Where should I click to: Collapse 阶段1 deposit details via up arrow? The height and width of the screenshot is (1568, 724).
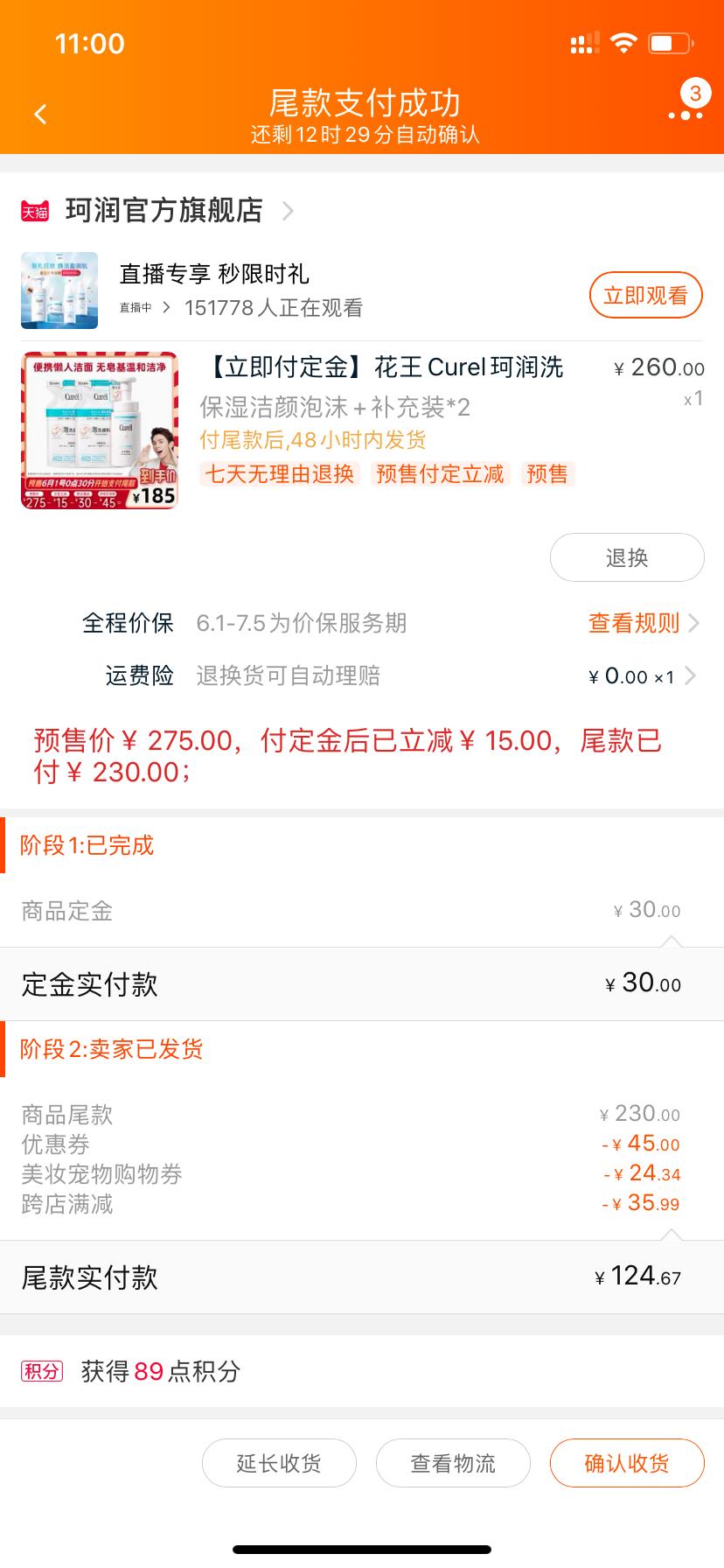[x=672, y=941]
